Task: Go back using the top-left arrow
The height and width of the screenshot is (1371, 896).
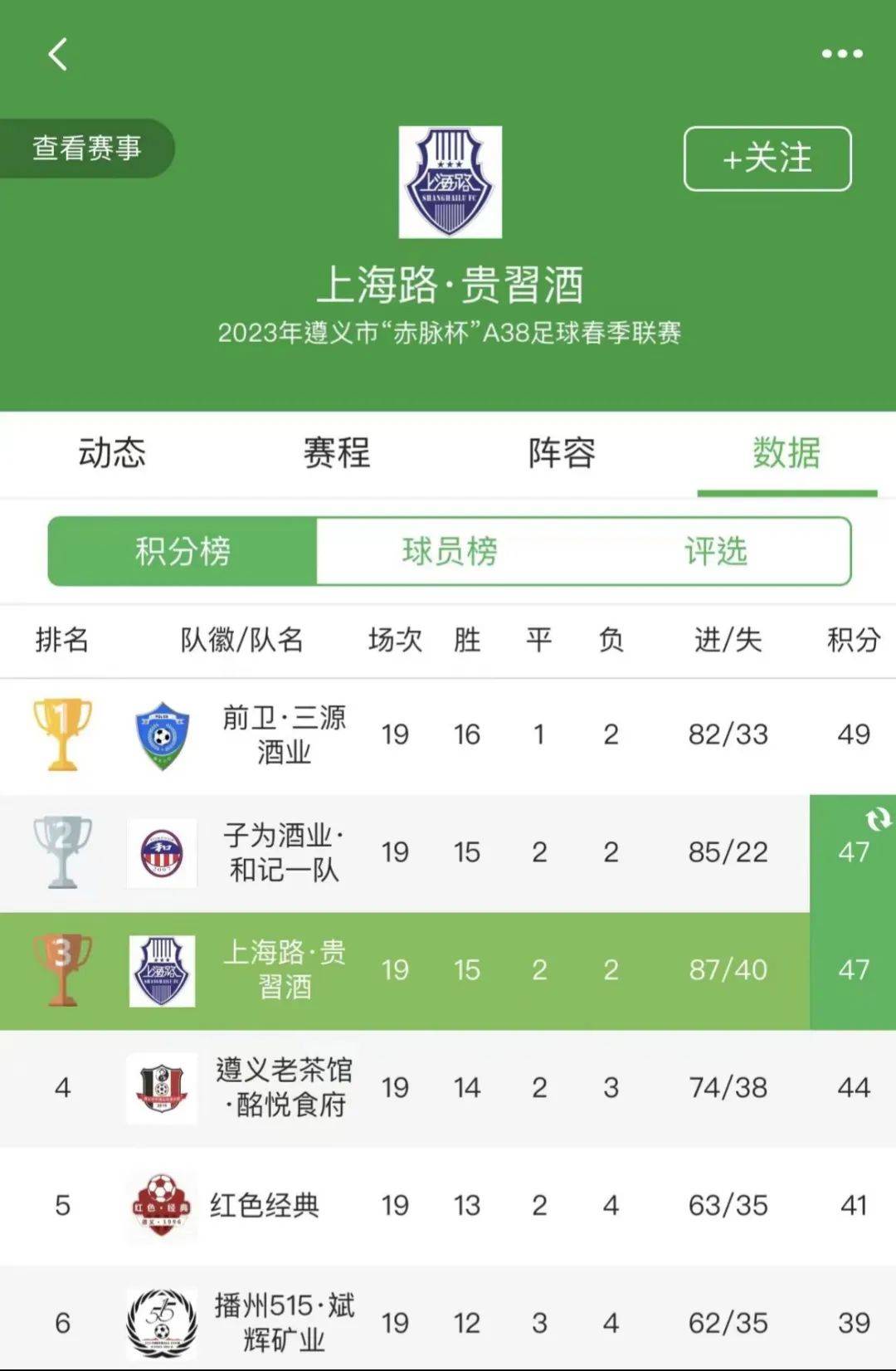Action: 58,55
